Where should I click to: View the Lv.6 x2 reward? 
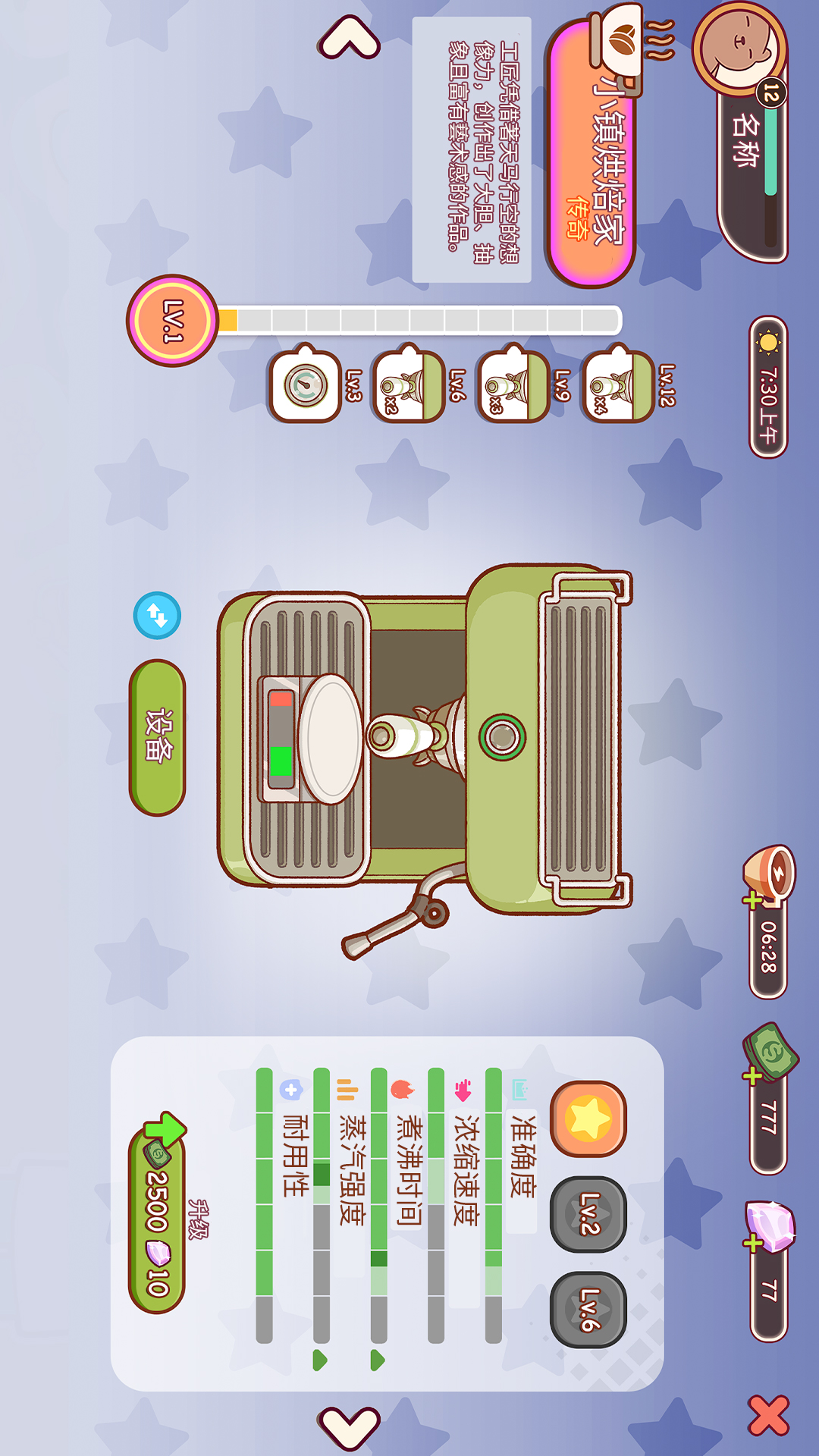[409, 385]
